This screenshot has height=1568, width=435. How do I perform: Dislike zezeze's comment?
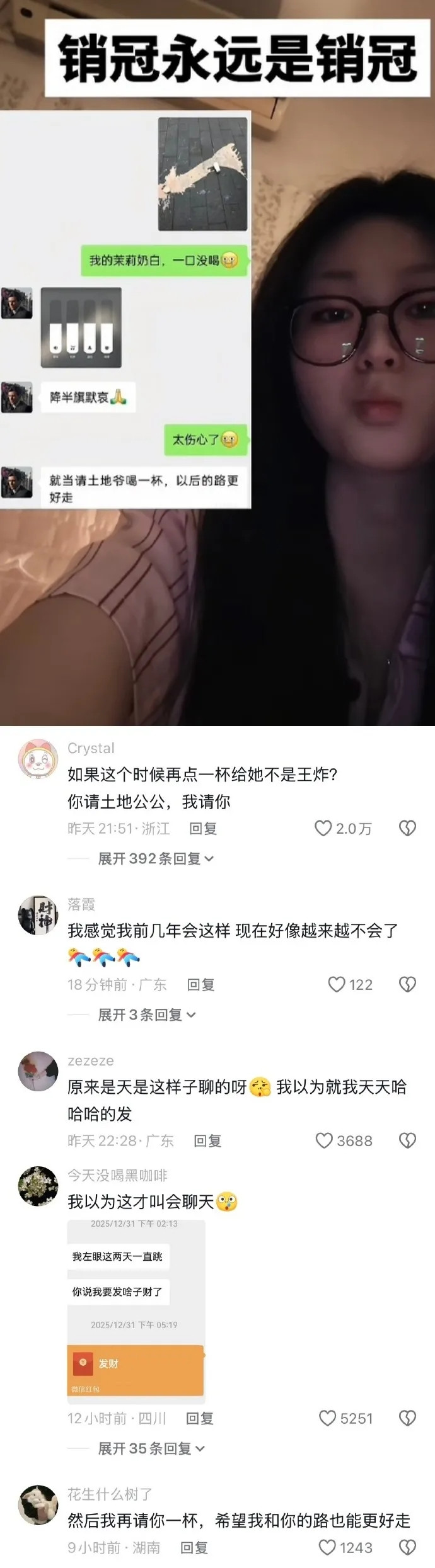(x=407, y=1140)
